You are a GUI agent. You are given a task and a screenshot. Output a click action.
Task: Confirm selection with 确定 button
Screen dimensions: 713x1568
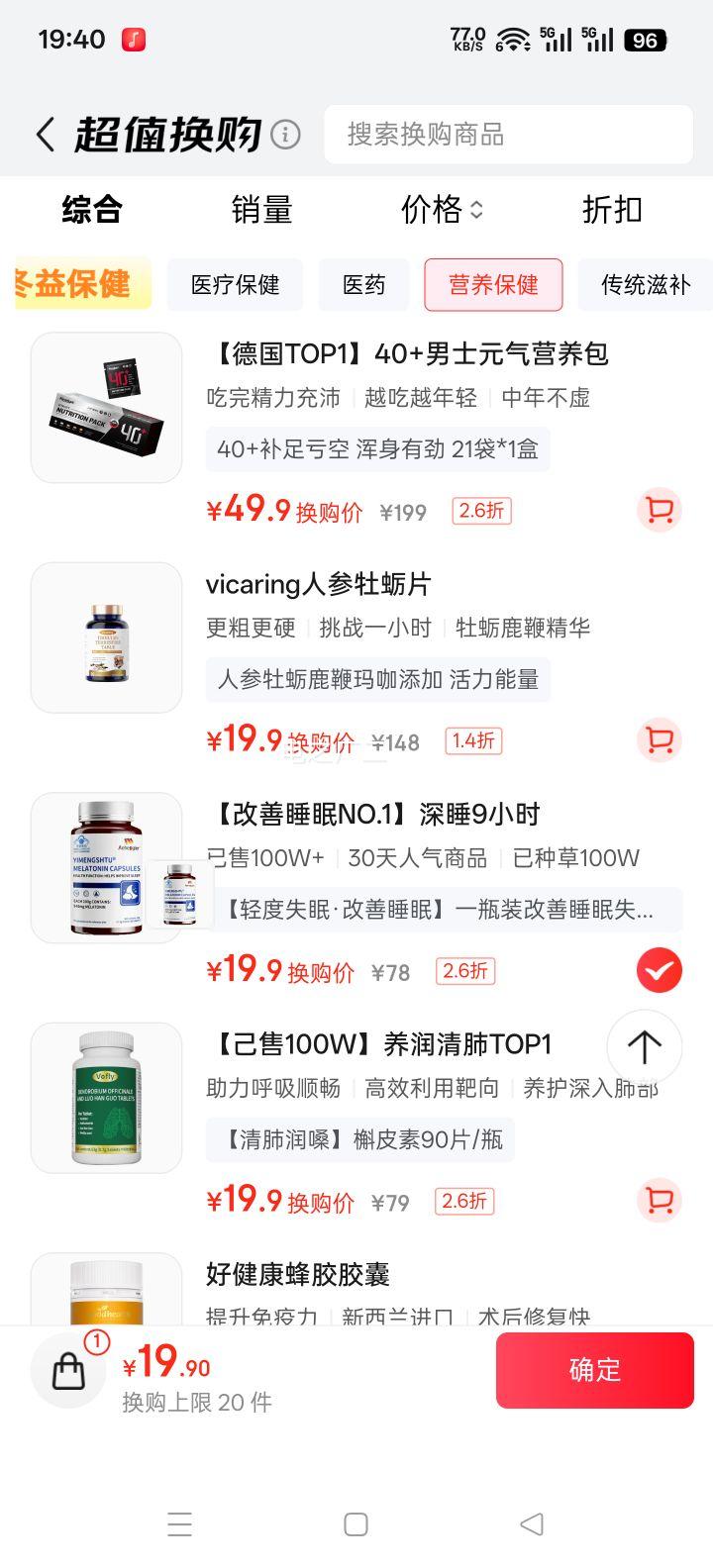[594, 1370]
